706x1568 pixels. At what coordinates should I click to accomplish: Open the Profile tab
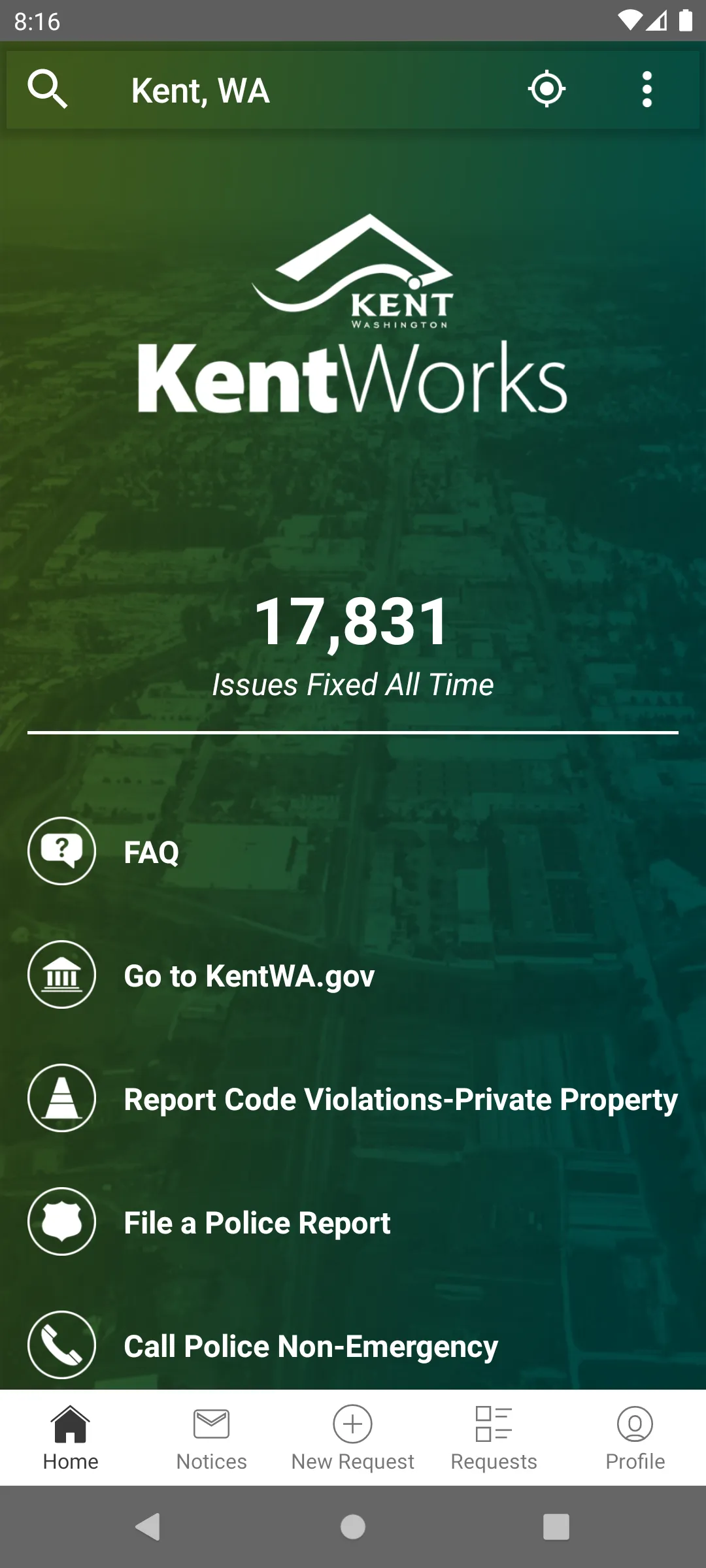(635, 1438)
